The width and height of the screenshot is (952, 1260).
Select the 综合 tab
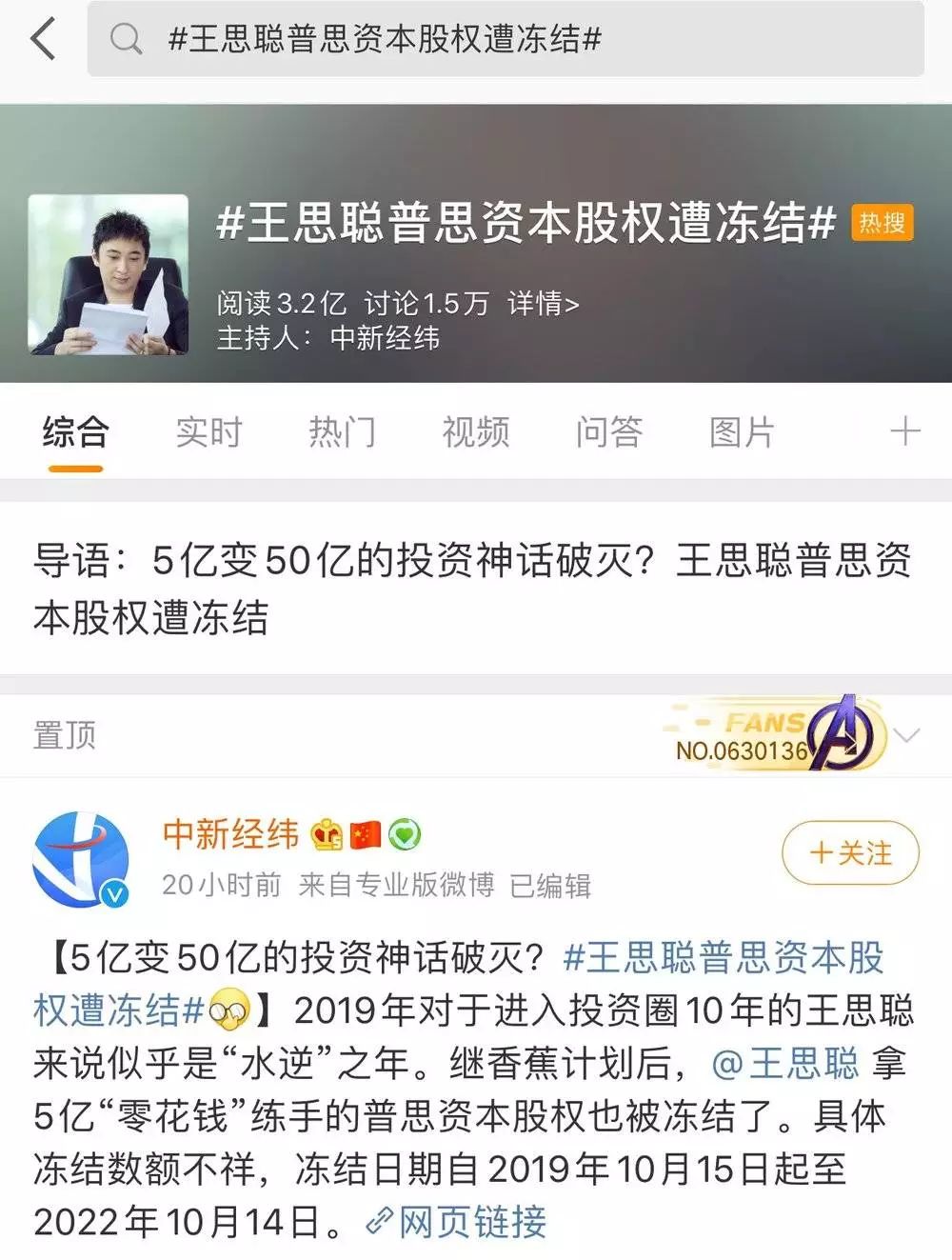click(x=75, y=433)
